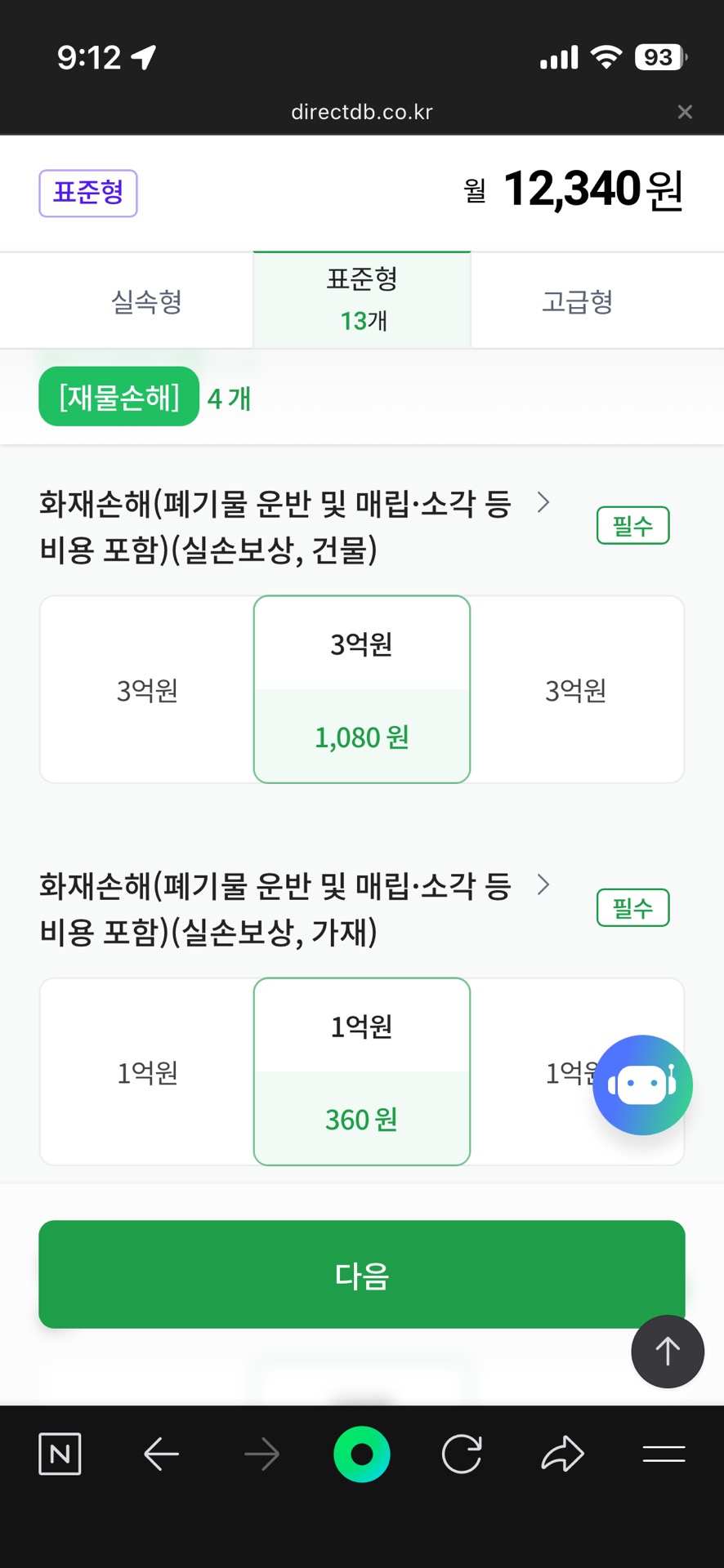Switch to the 고급형 plan tab
Screen dimensions: 724x1568
[x=577, y=301]
